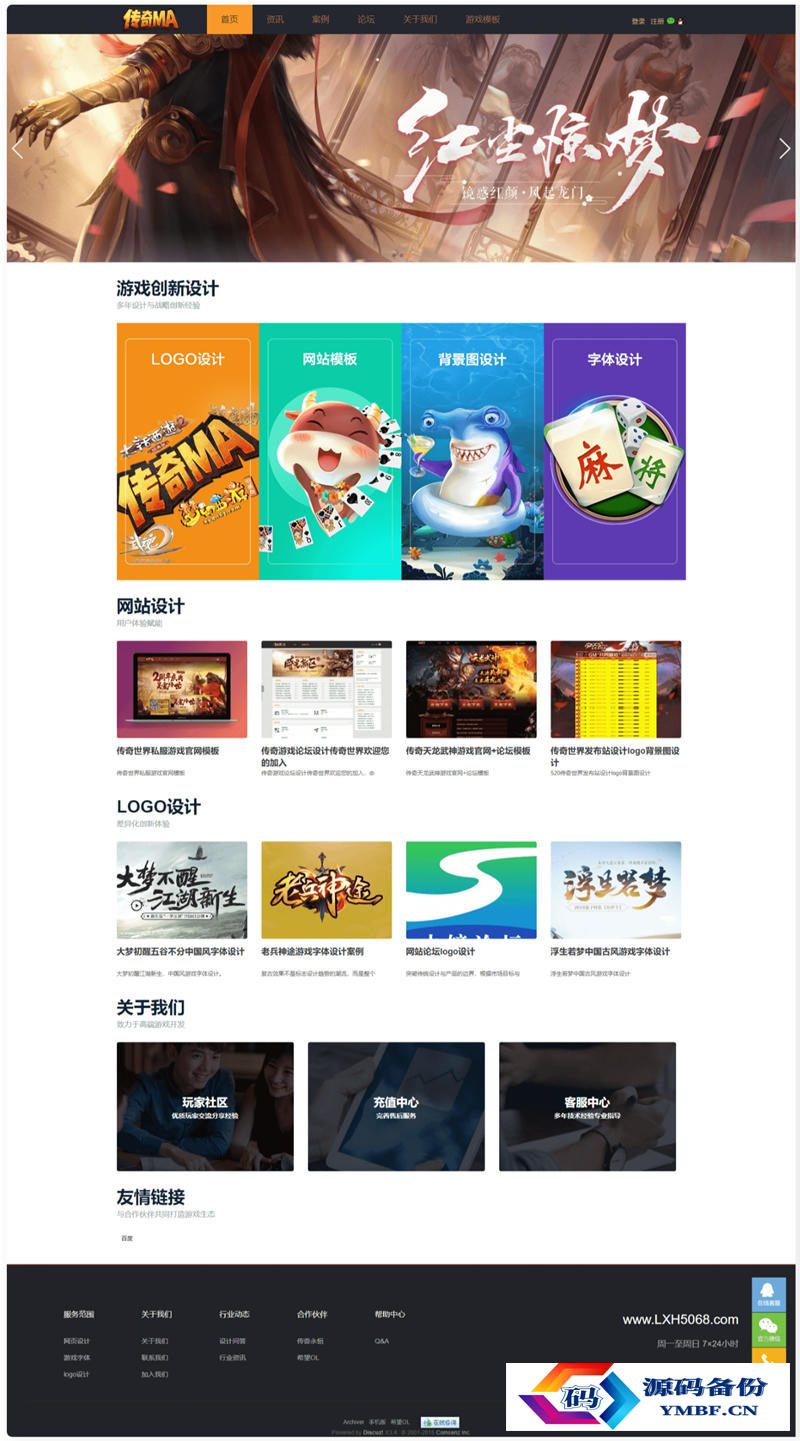
Task: Switch to the 资讯 nav tab
Action: click(275, 19)
